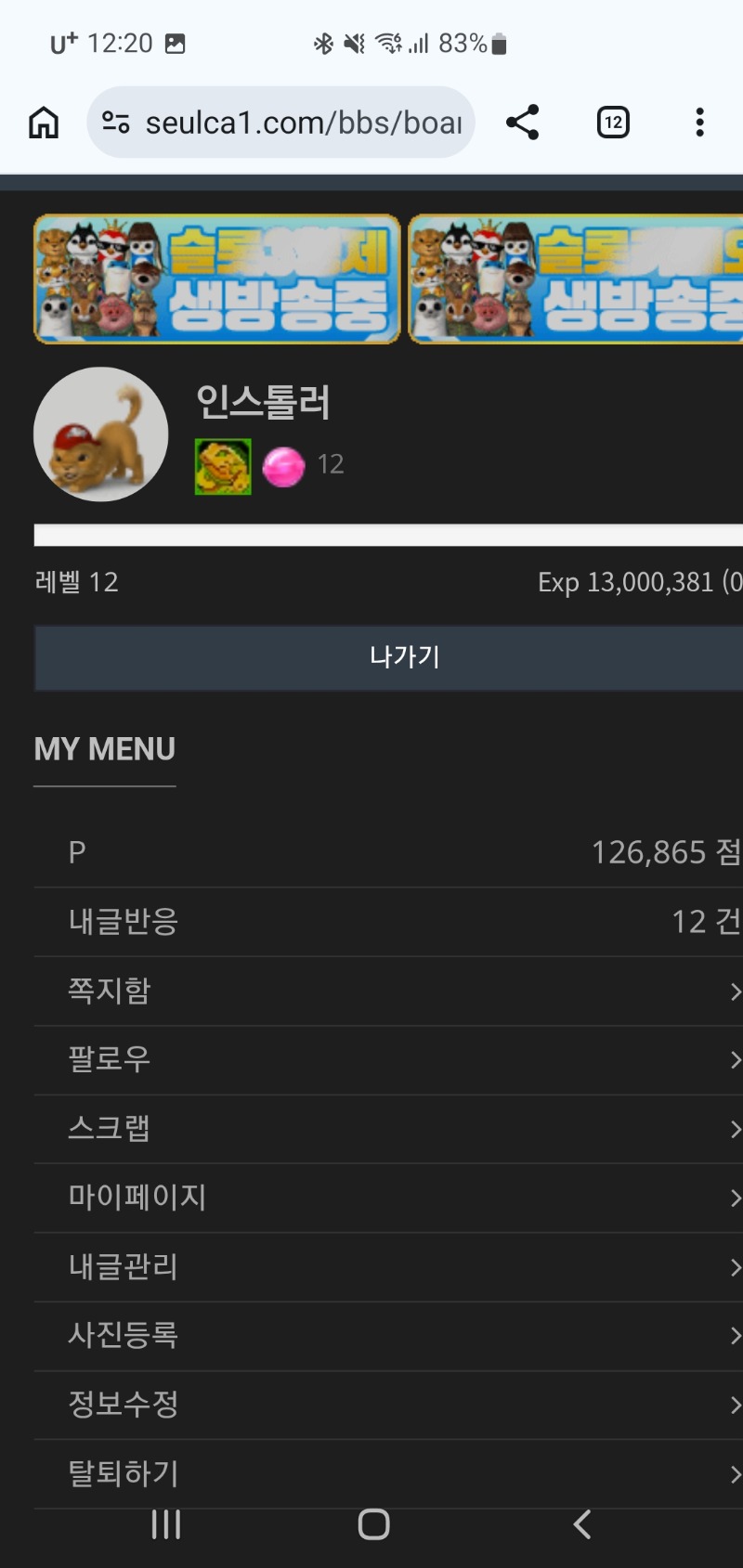Go to the browser home page
The image size is (743, 1568).
(44, 123)
